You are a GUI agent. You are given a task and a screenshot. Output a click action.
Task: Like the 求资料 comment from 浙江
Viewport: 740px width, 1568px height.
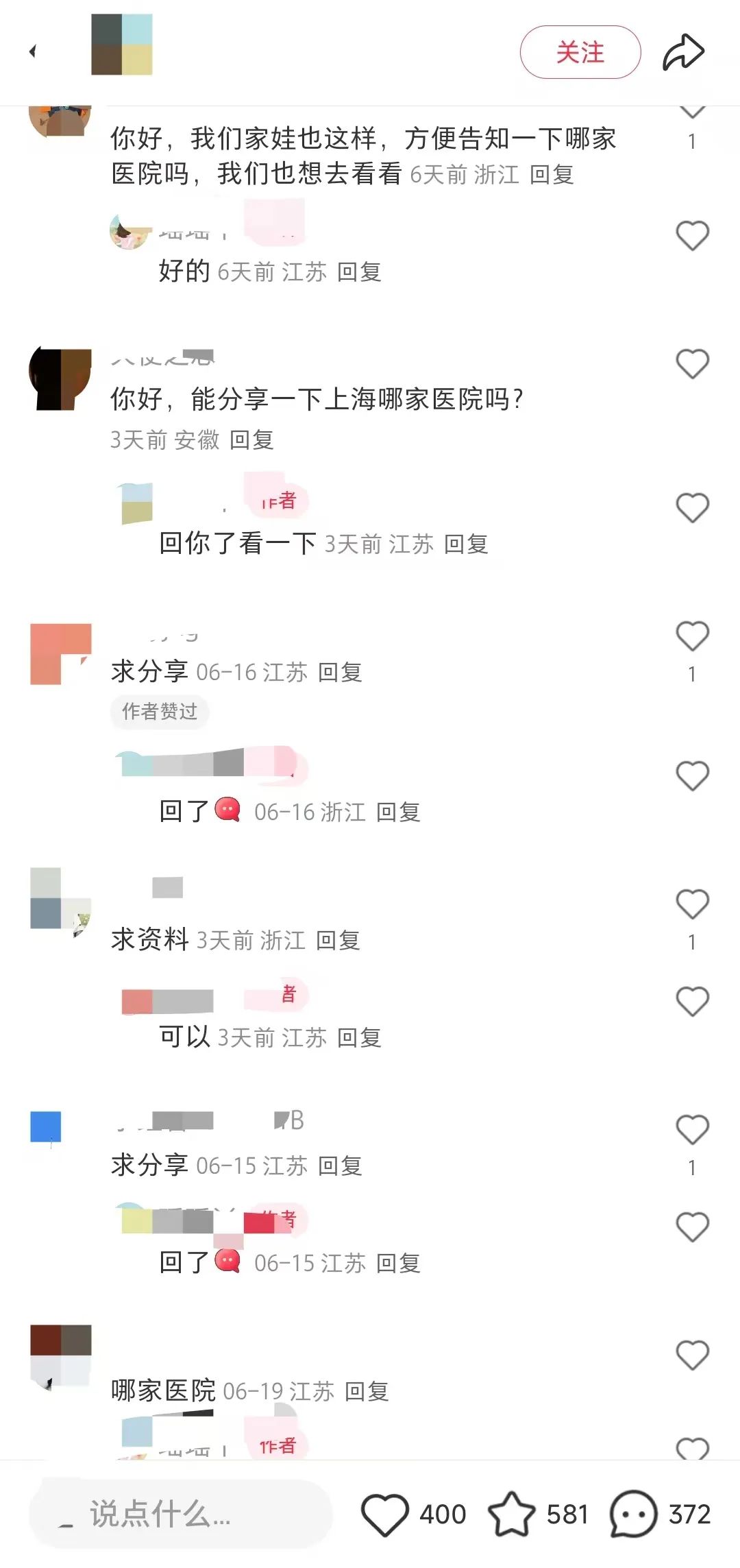tap(692, 904)
